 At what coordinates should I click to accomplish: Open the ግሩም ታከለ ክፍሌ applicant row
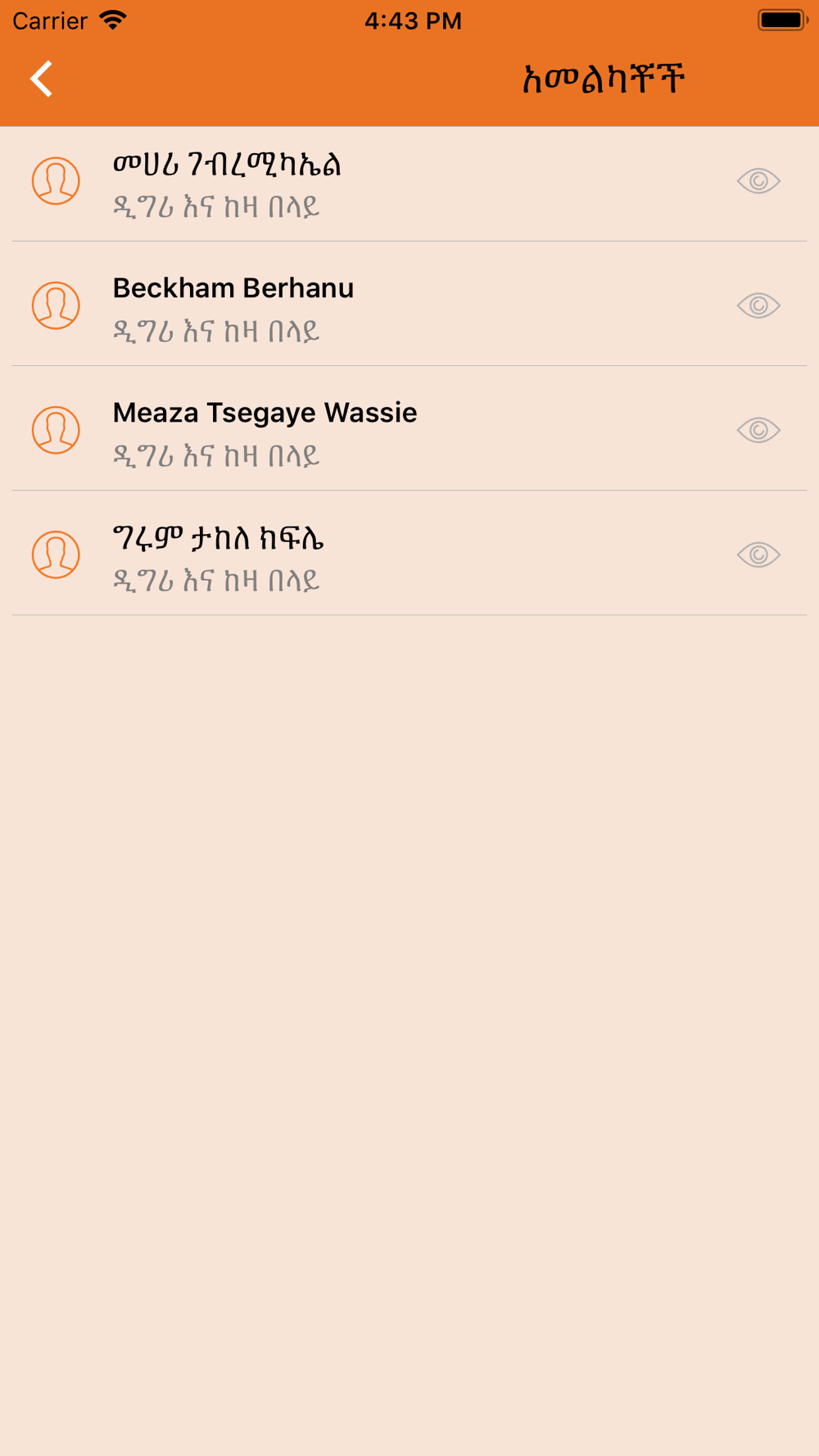tap(409, 554)
